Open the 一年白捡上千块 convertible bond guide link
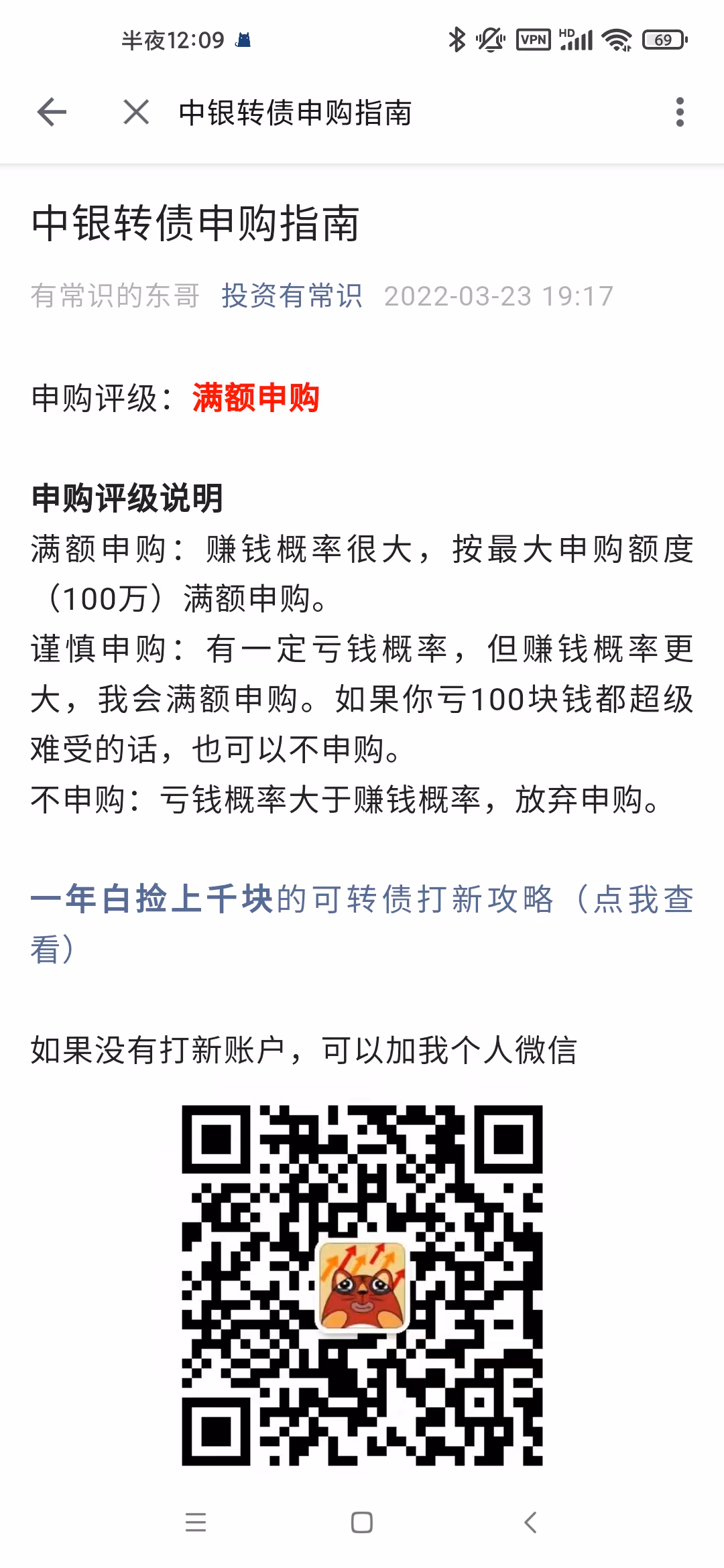 tap(362, 924)
